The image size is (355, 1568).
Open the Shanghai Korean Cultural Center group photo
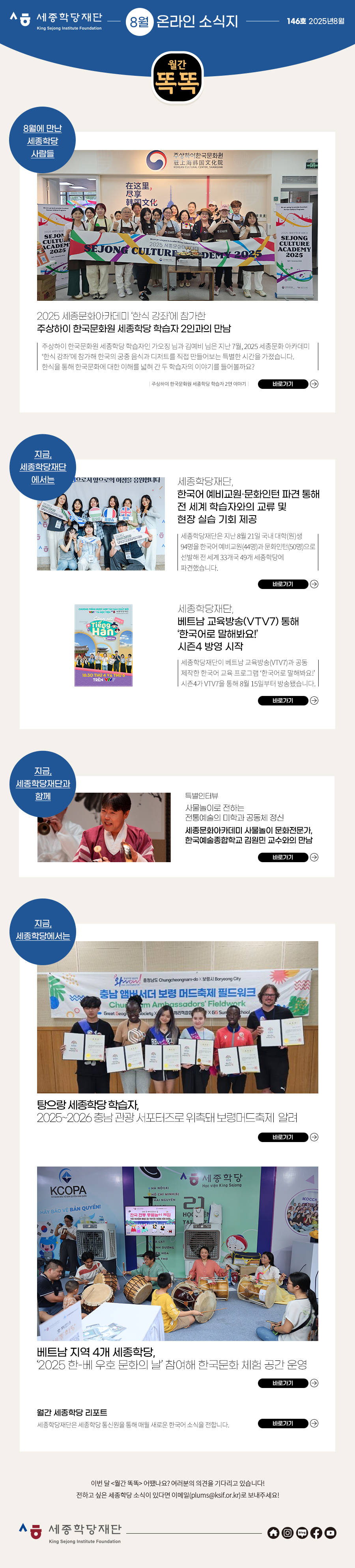pos(177,225)
